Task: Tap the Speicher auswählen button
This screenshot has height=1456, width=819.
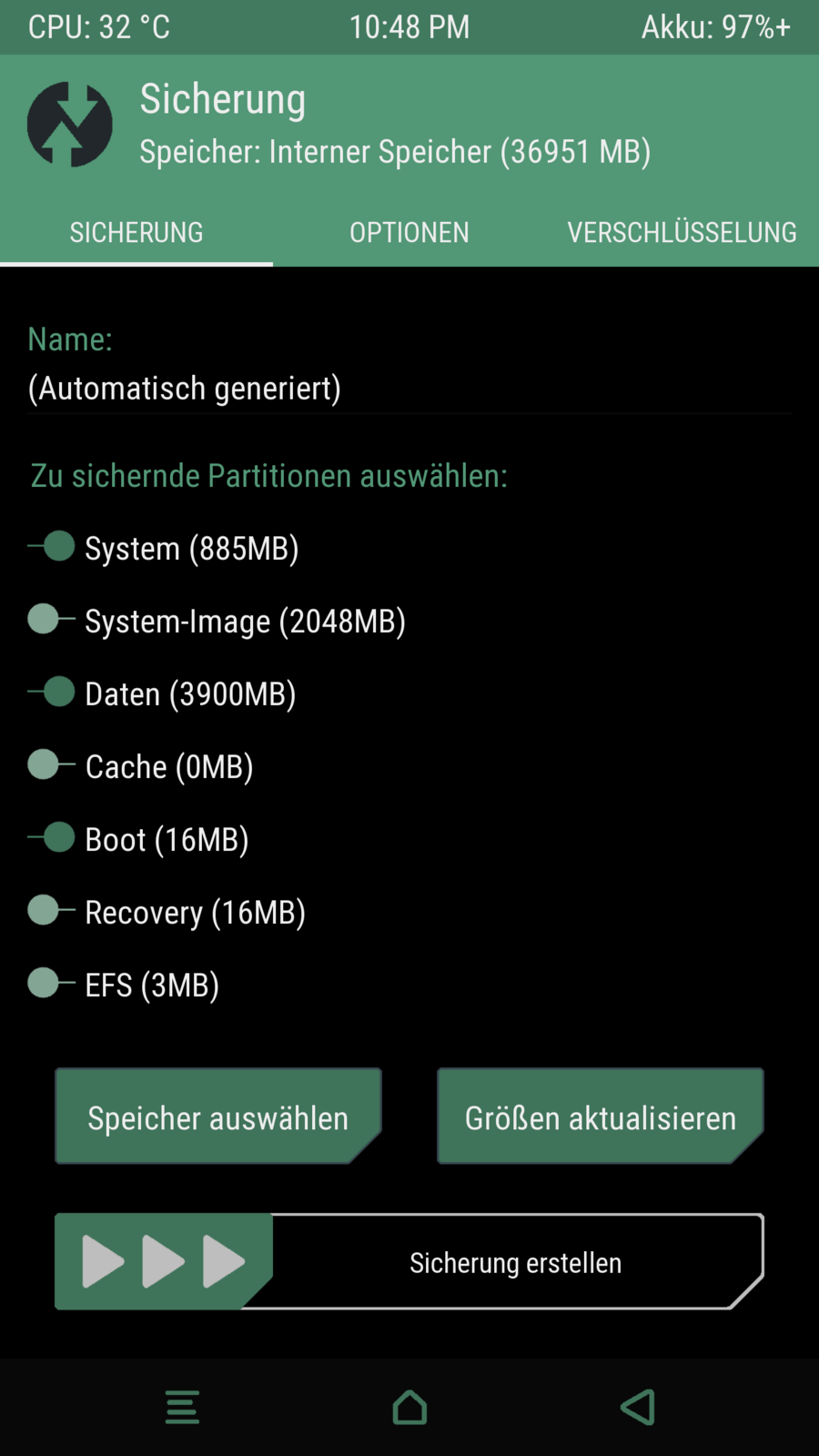Action: (218, 1117)
